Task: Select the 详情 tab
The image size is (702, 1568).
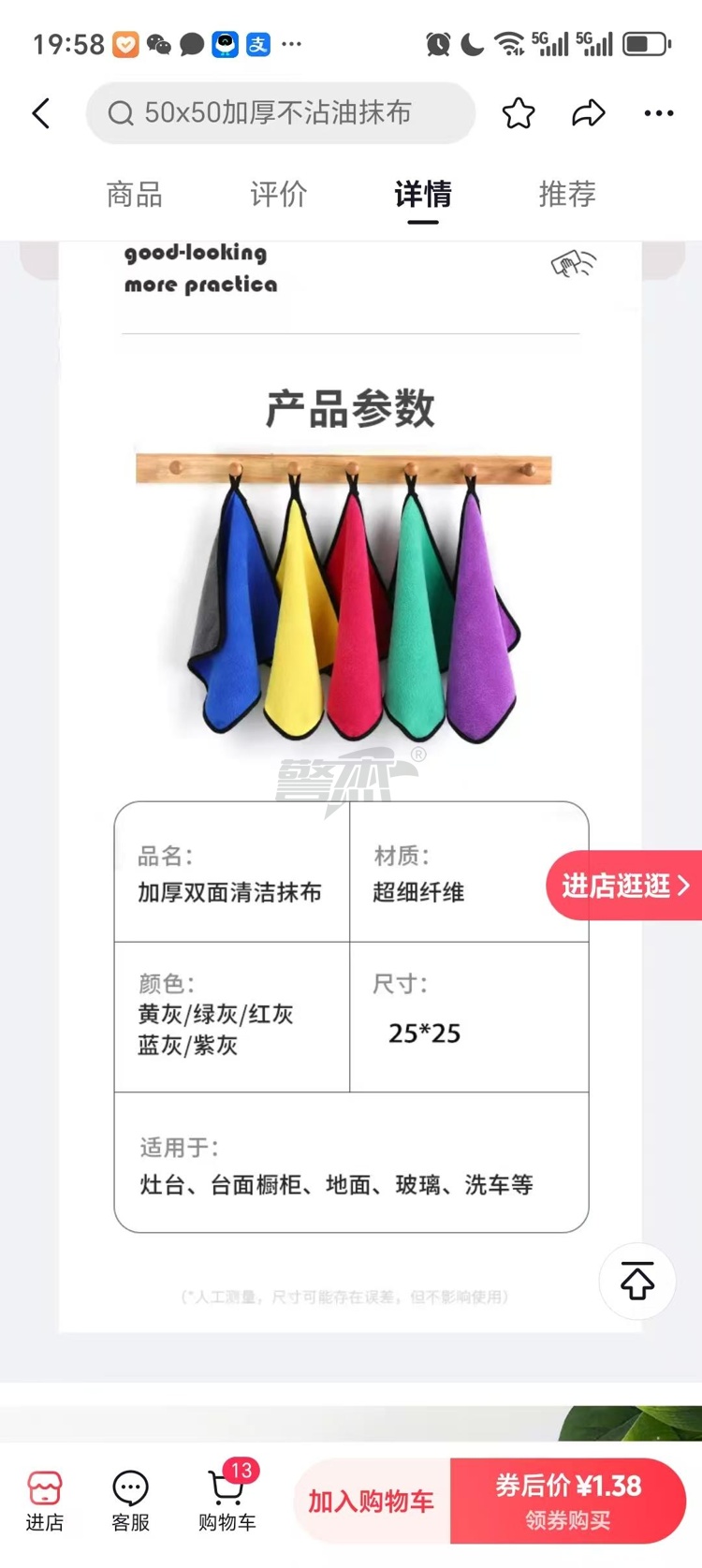Action: pos(422,195)
